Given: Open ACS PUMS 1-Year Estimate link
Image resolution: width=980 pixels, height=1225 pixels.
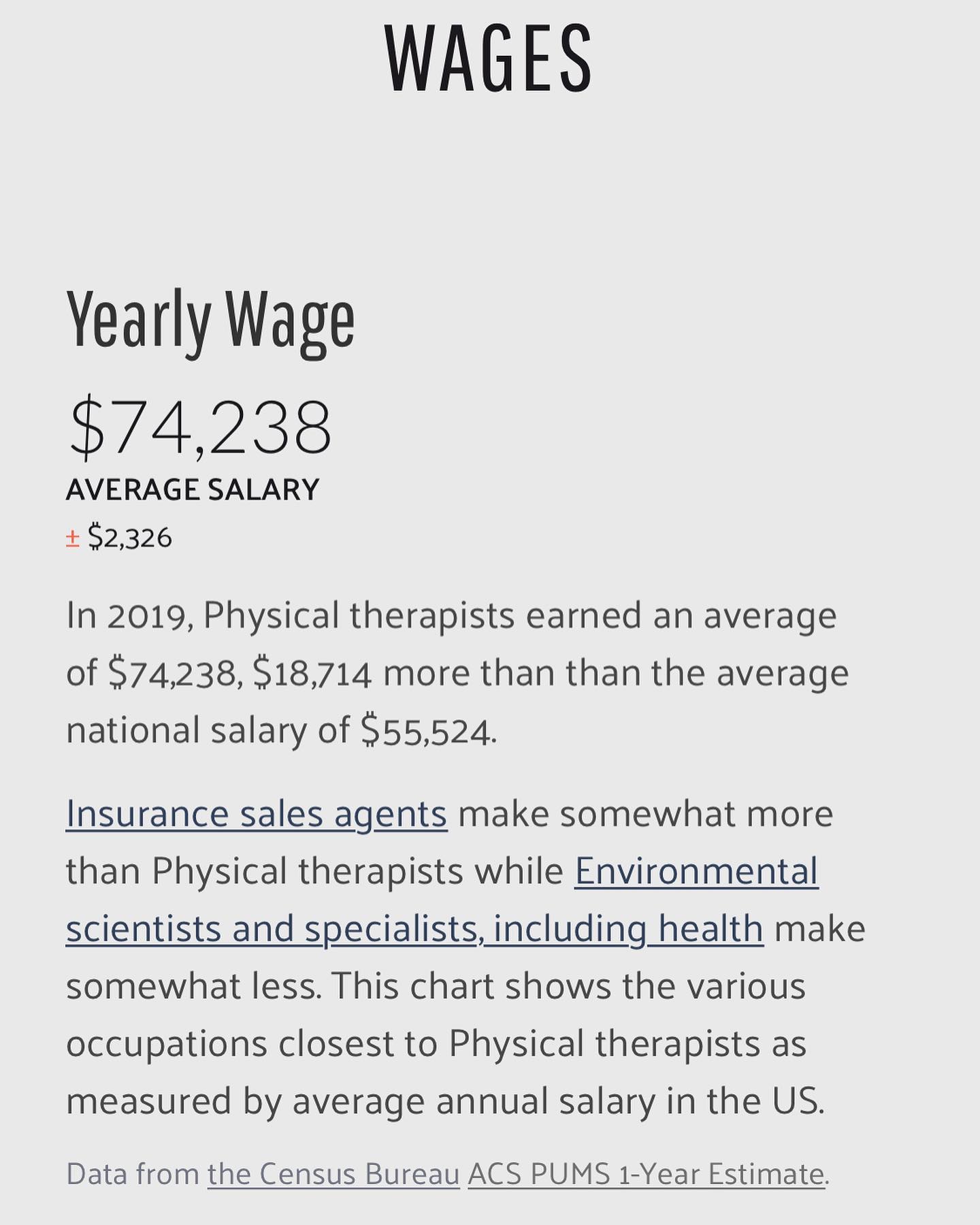Looking at the screenshot, I should 646,1174.
